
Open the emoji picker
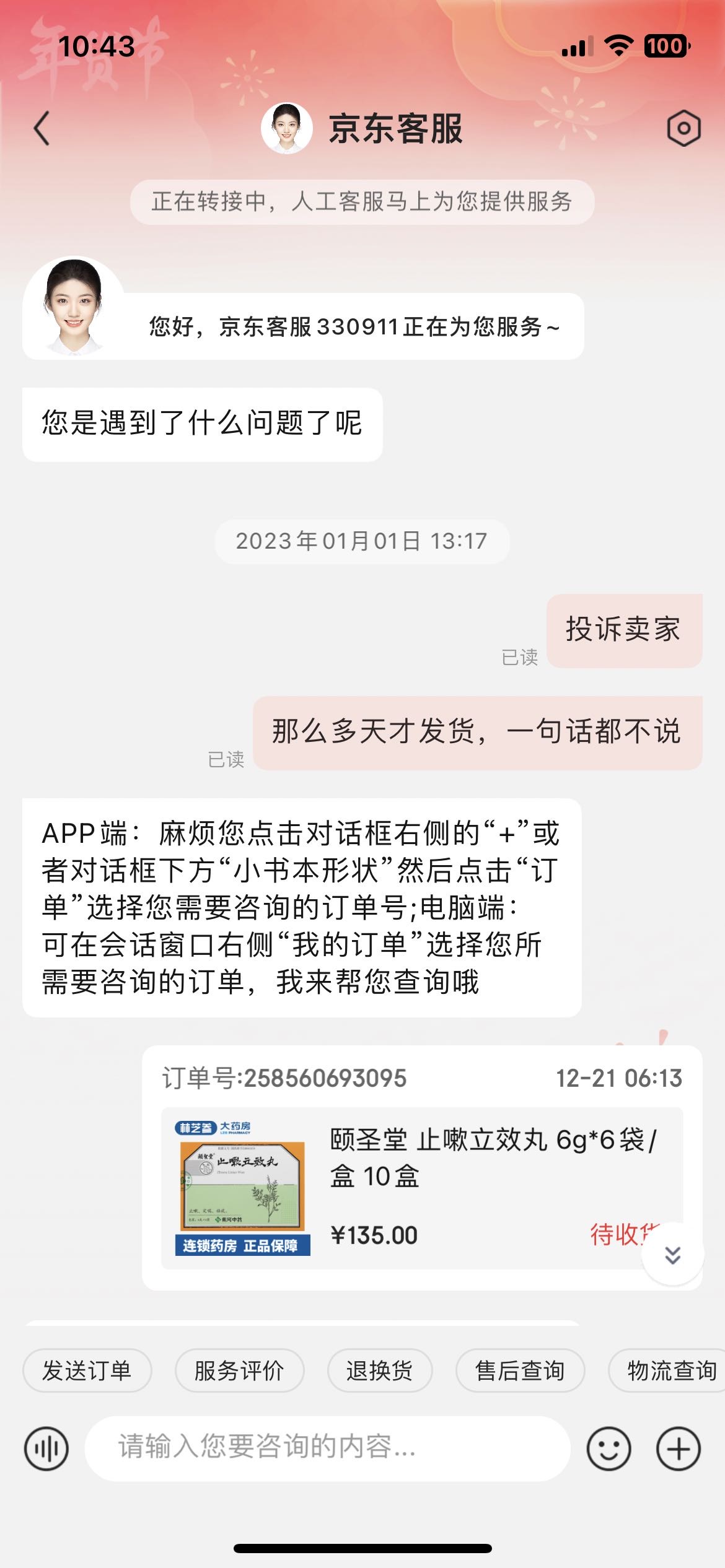coord(609,1448)
